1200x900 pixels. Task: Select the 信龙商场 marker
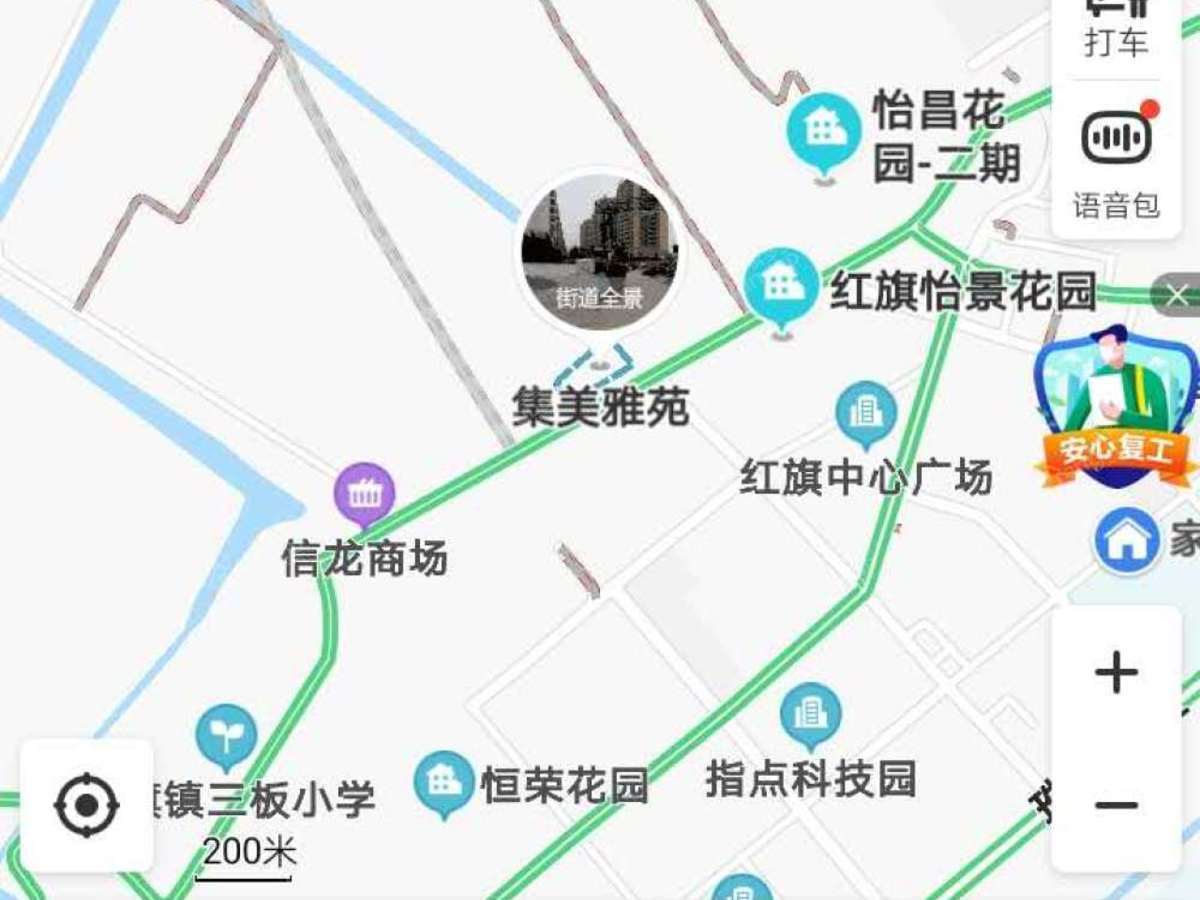365,494
